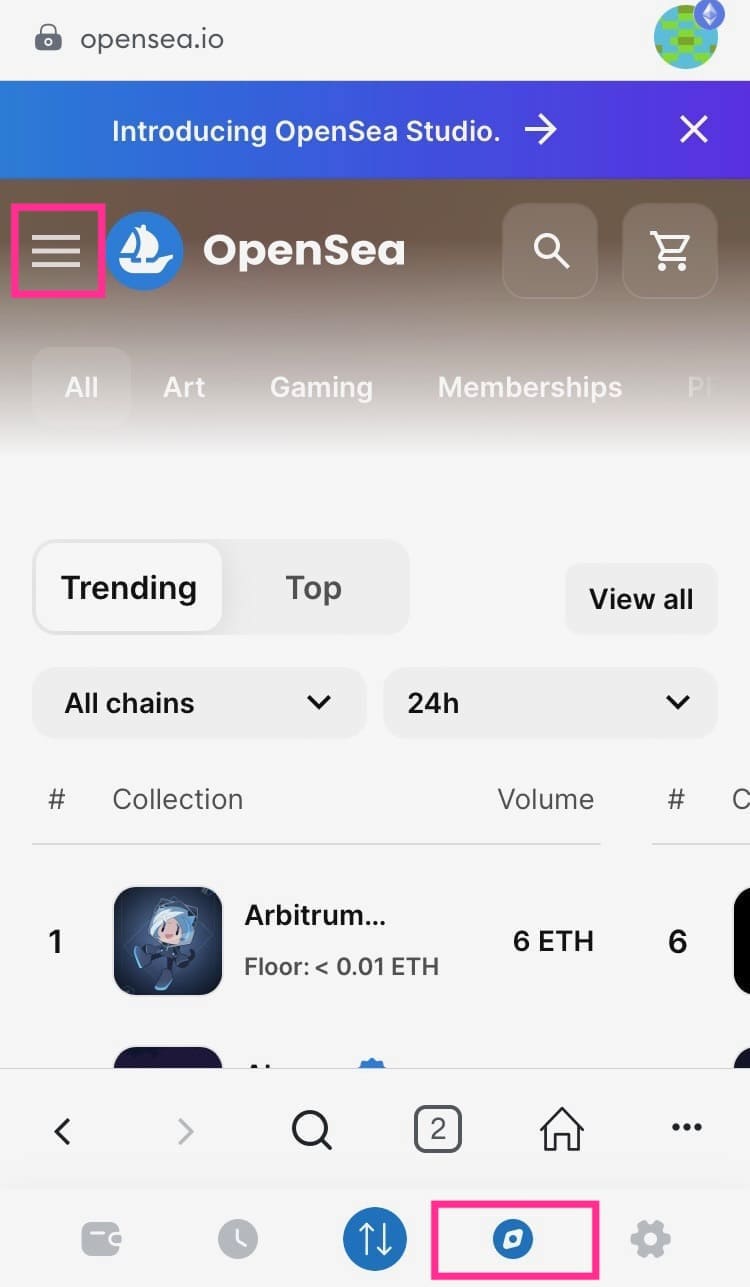The width and height of the screenshot is (750, 1287).
Task: Open the browser three-dot menu
Action: 687,1128
